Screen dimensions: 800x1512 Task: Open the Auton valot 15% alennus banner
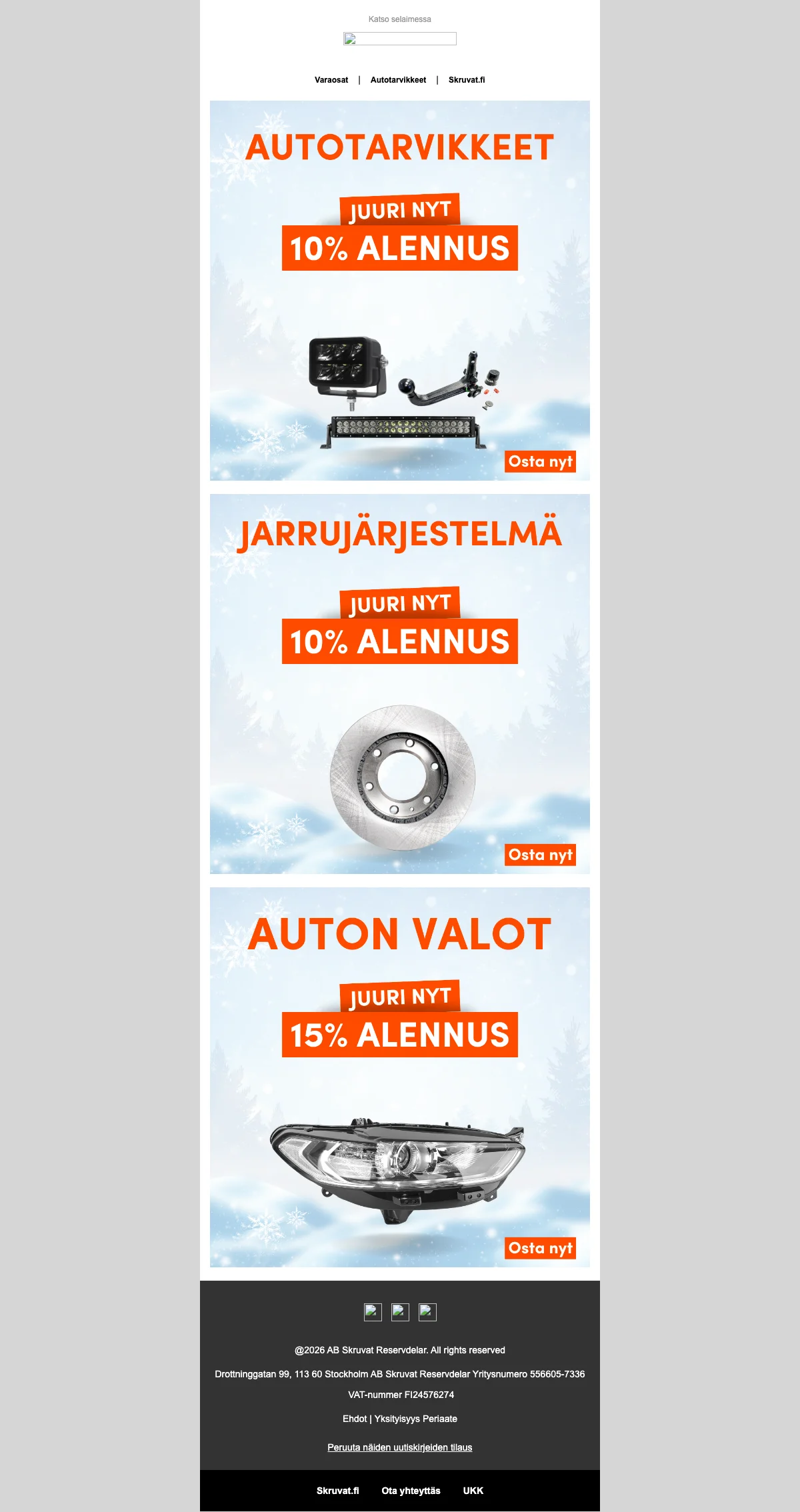399,1077
